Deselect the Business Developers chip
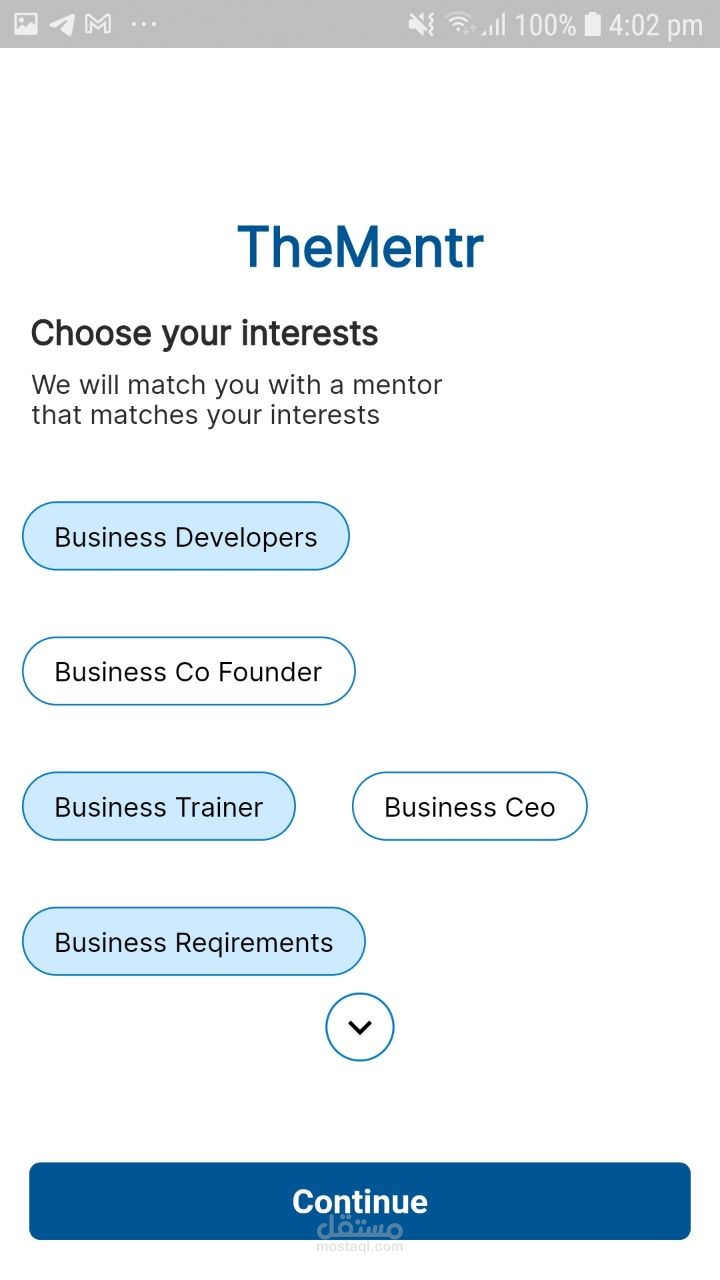 [186, 537]
